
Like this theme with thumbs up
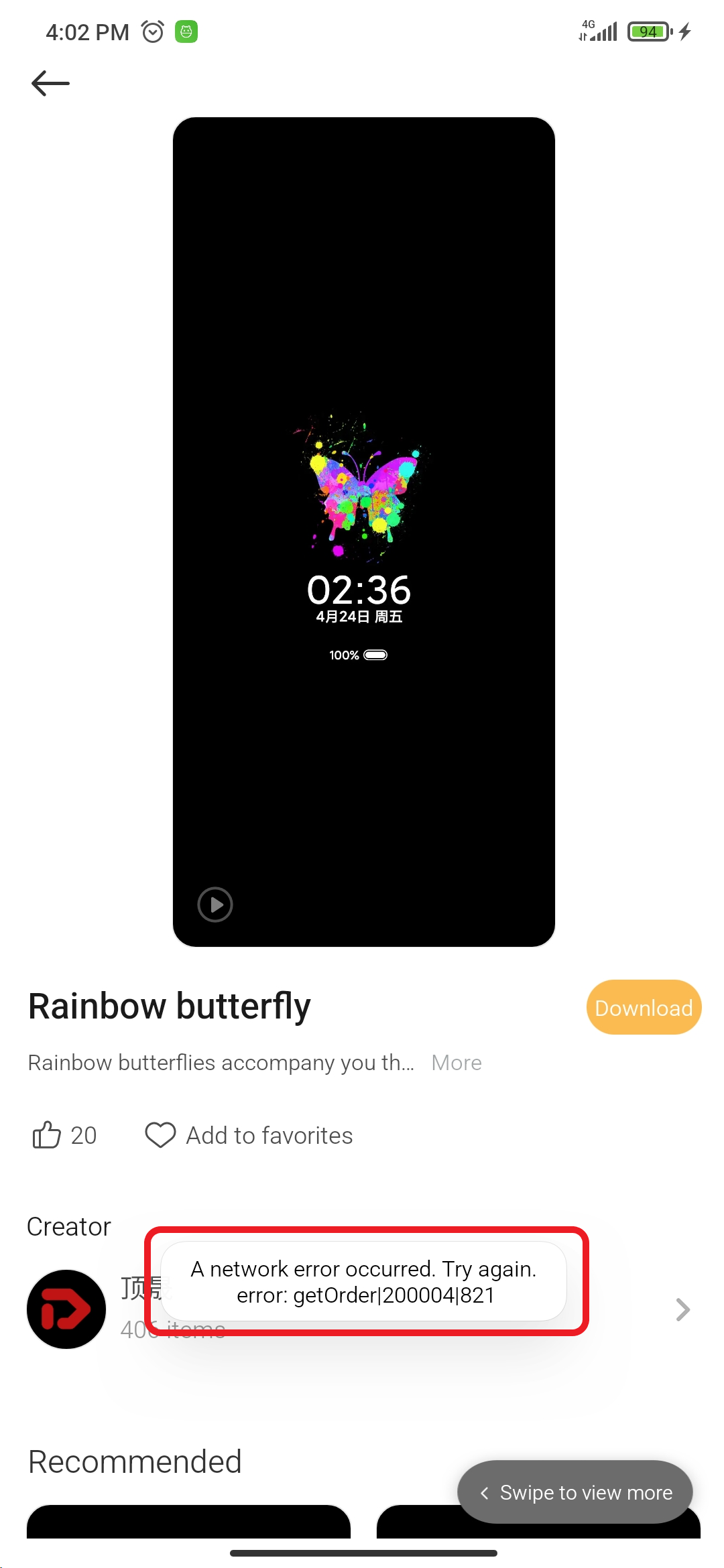[x=47, y=1135]
